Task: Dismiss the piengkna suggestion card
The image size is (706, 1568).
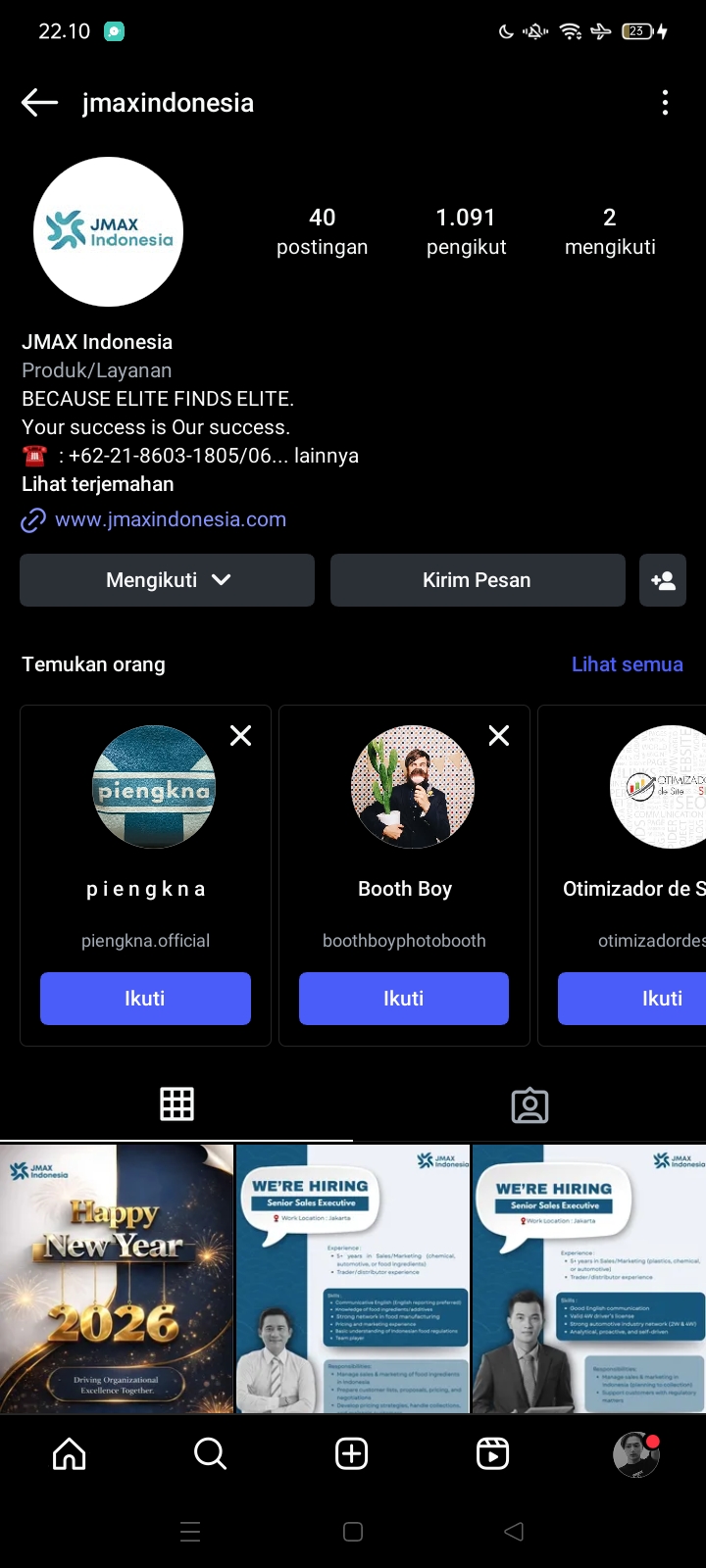Action: [x=240, y=736]
